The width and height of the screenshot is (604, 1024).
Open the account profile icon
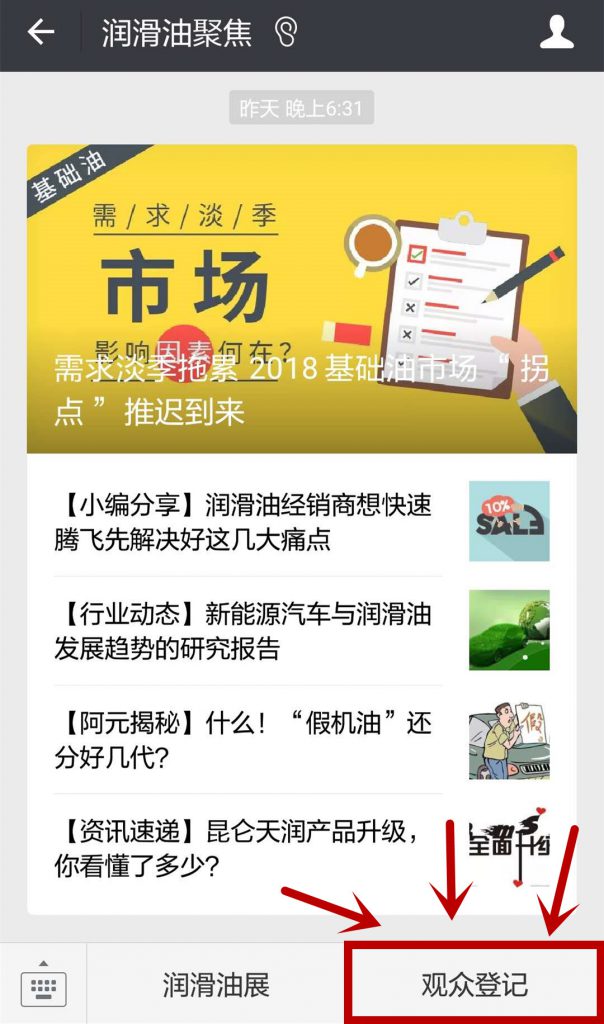[556, 33]
